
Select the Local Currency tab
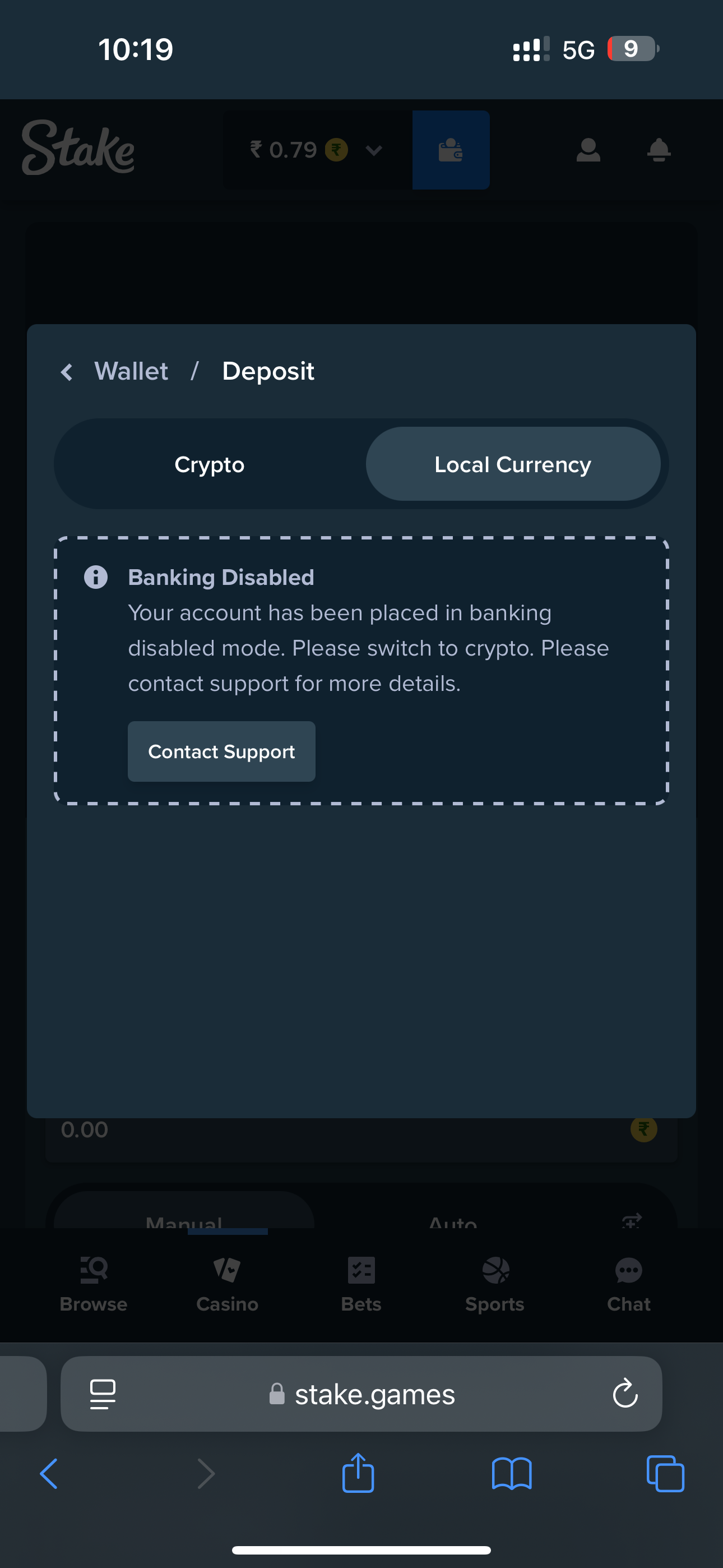pyautogui.click(x=513, y=464)
